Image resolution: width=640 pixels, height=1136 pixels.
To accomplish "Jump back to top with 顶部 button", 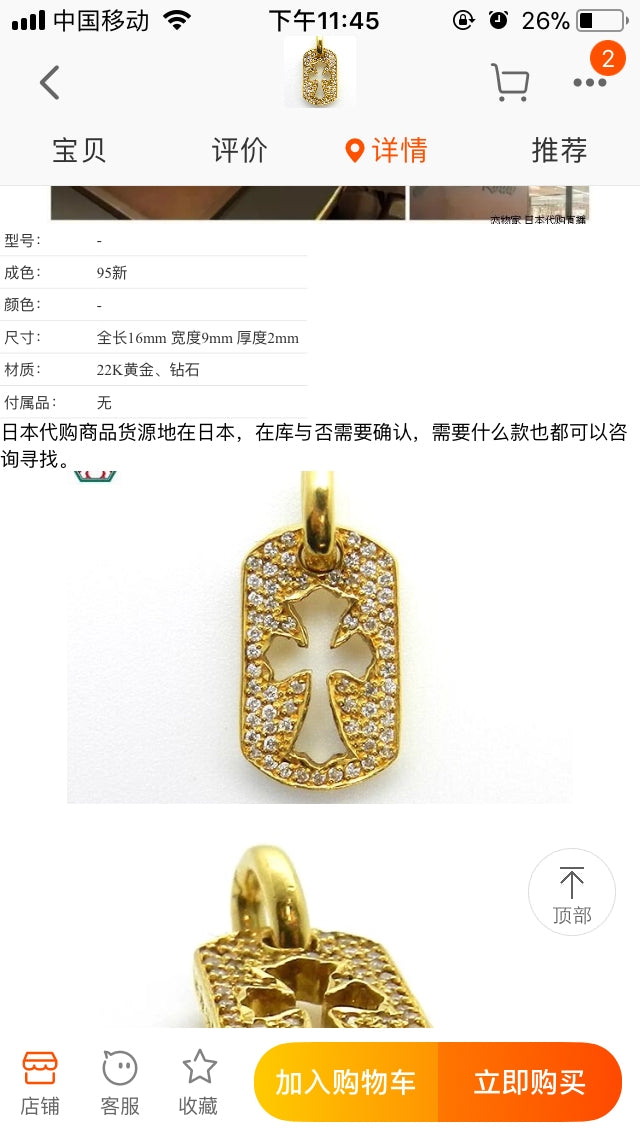I will pos(571,892).
